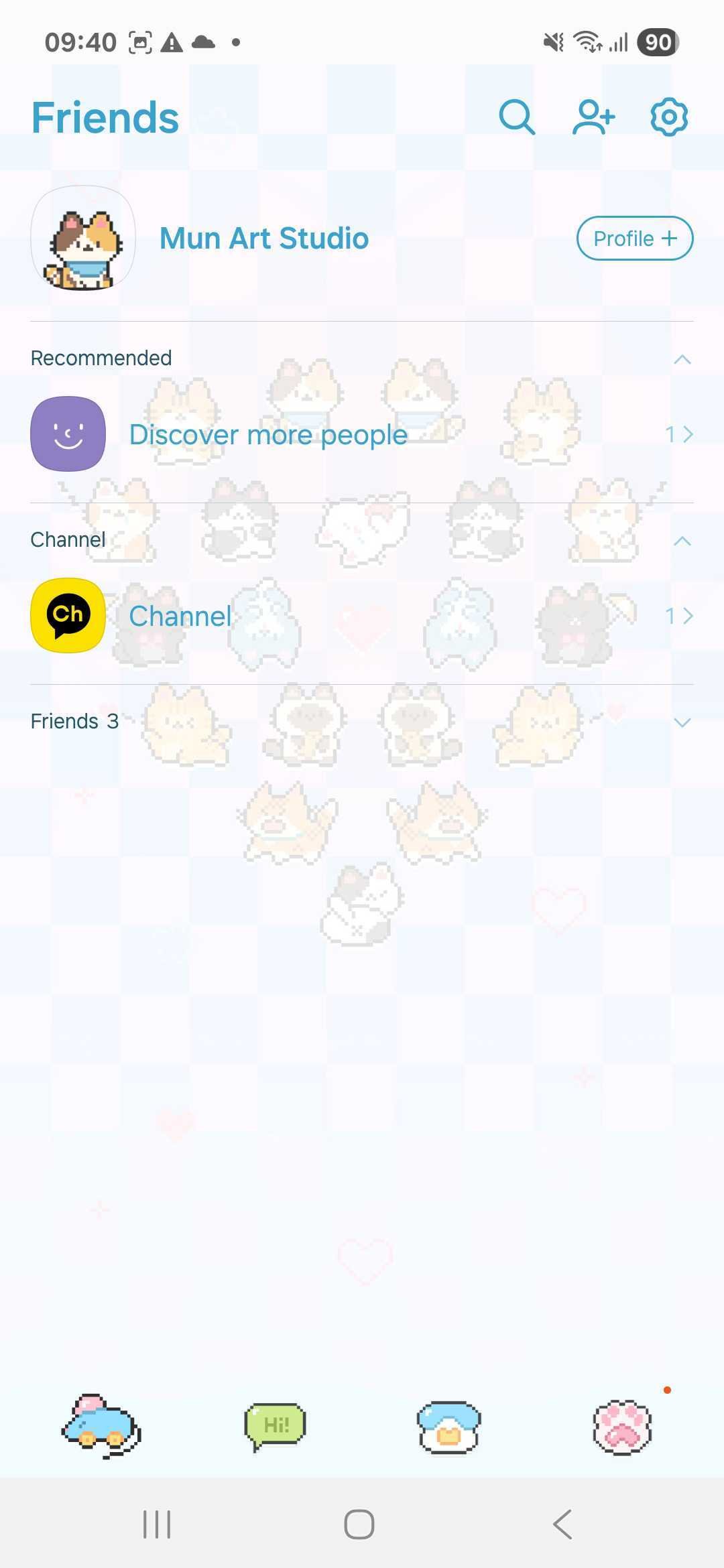Open Discover more people
This screenshot has height=1568, width=724.
click(x=268, y=434)
